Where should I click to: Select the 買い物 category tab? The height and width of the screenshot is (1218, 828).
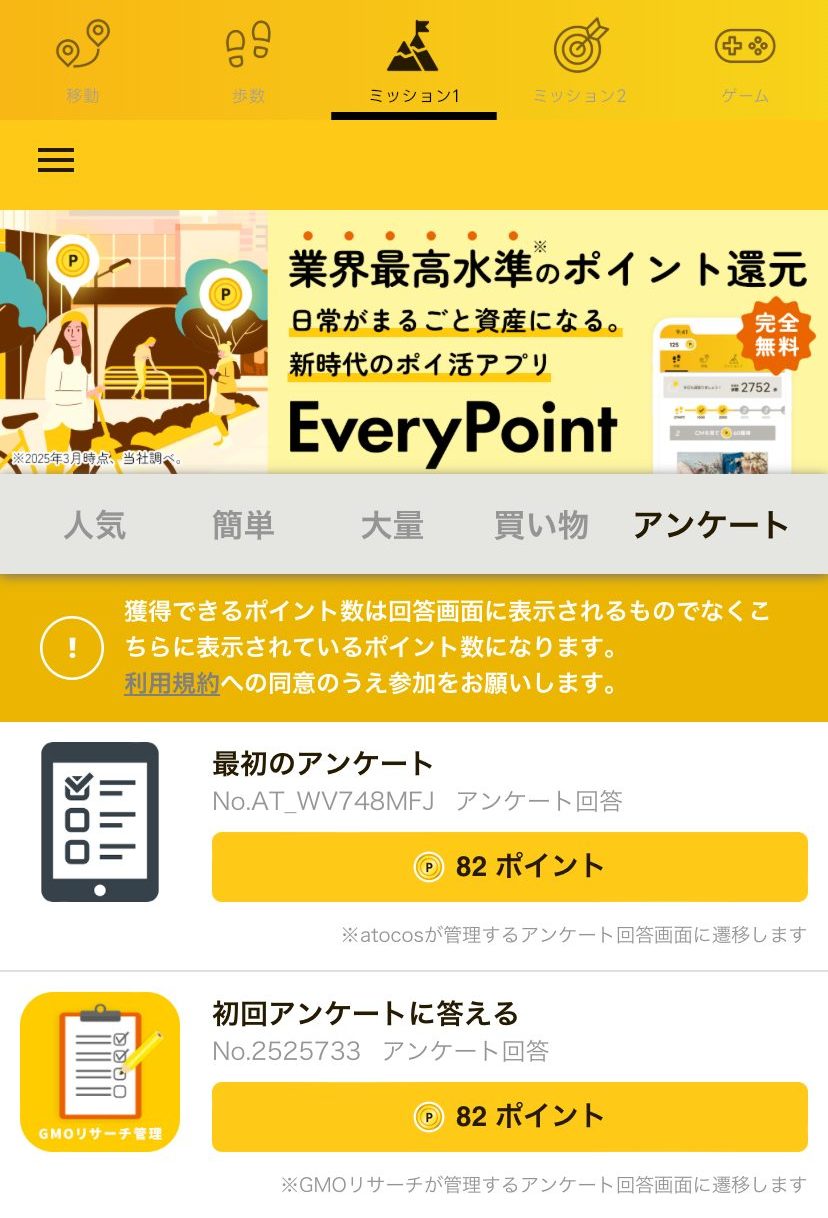[x=540, y=525]
